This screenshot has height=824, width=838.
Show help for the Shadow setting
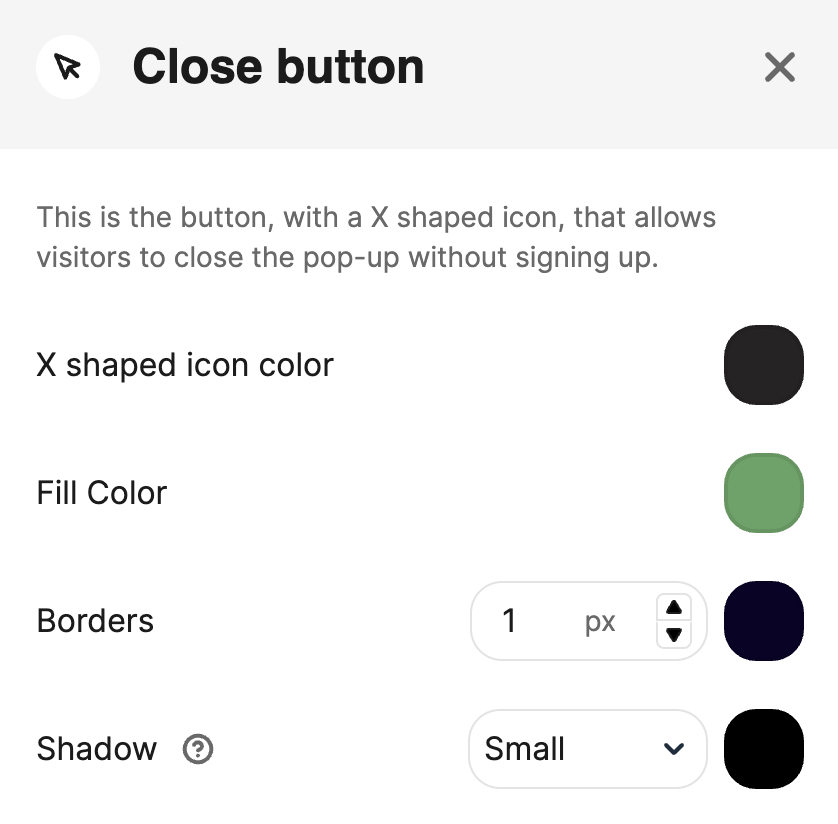pyautogui.click(x=198, y=749)
